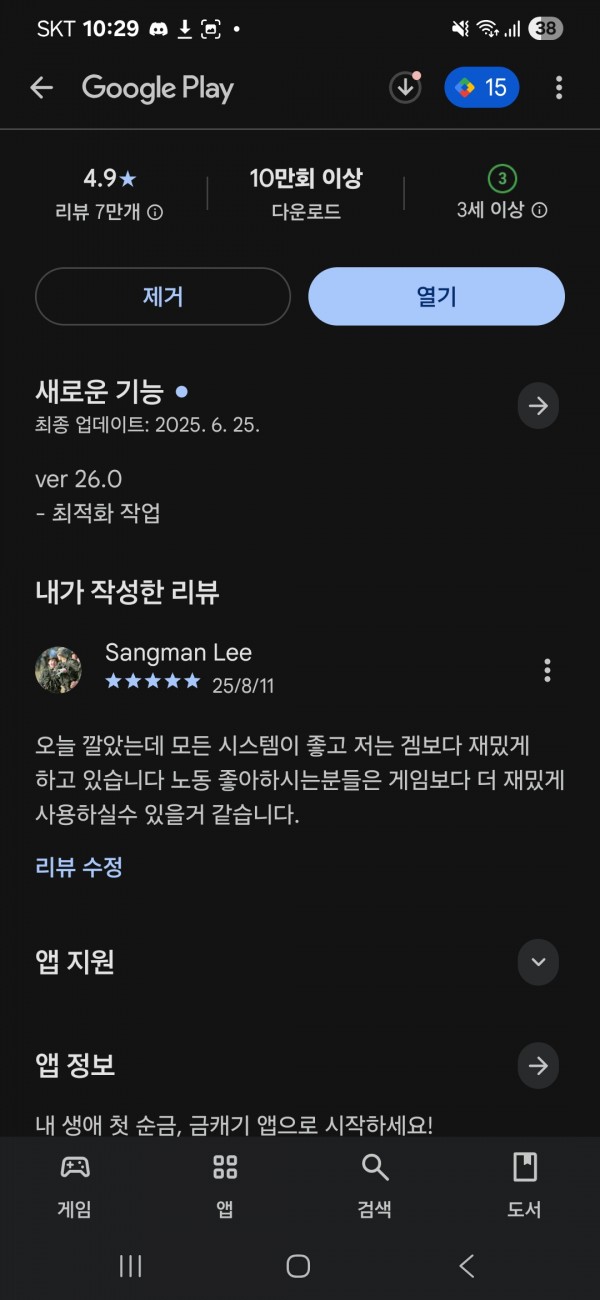The width and height of the screenshot is (600, 1300).
Task: Open the 앱 정보 details arrow
Action: tap(538, 1066)
